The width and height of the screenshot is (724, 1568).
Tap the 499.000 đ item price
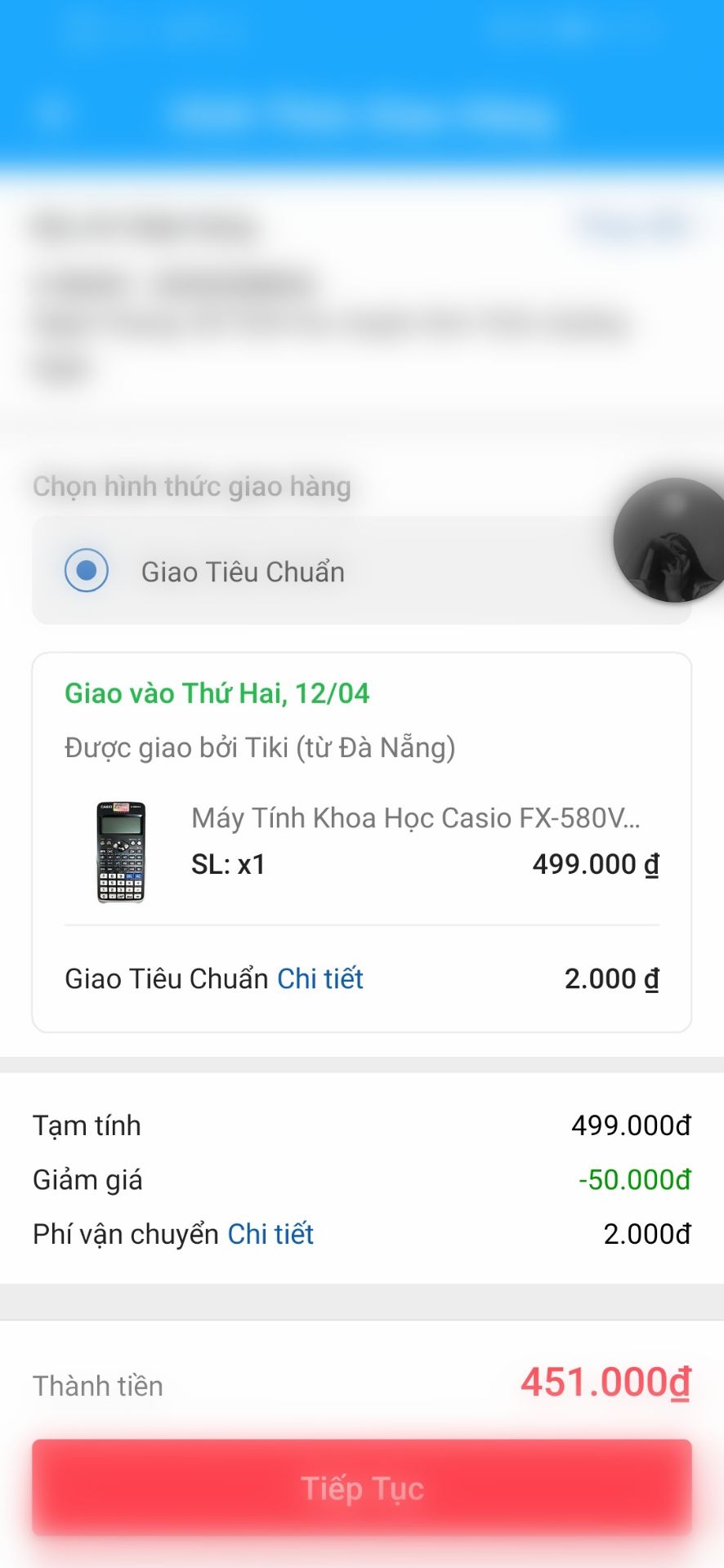coord(596,863)
